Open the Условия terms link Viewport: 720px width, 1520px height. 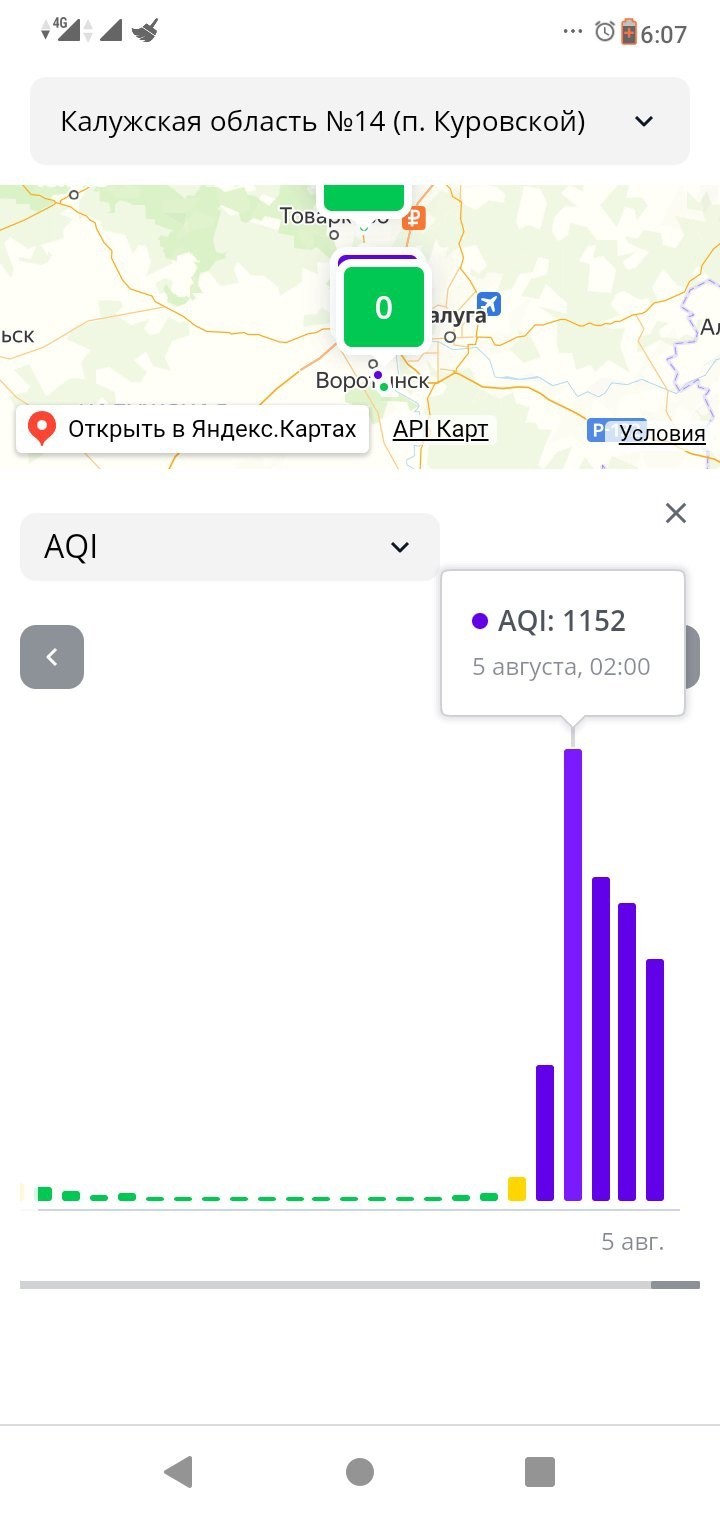coord(662,433)
